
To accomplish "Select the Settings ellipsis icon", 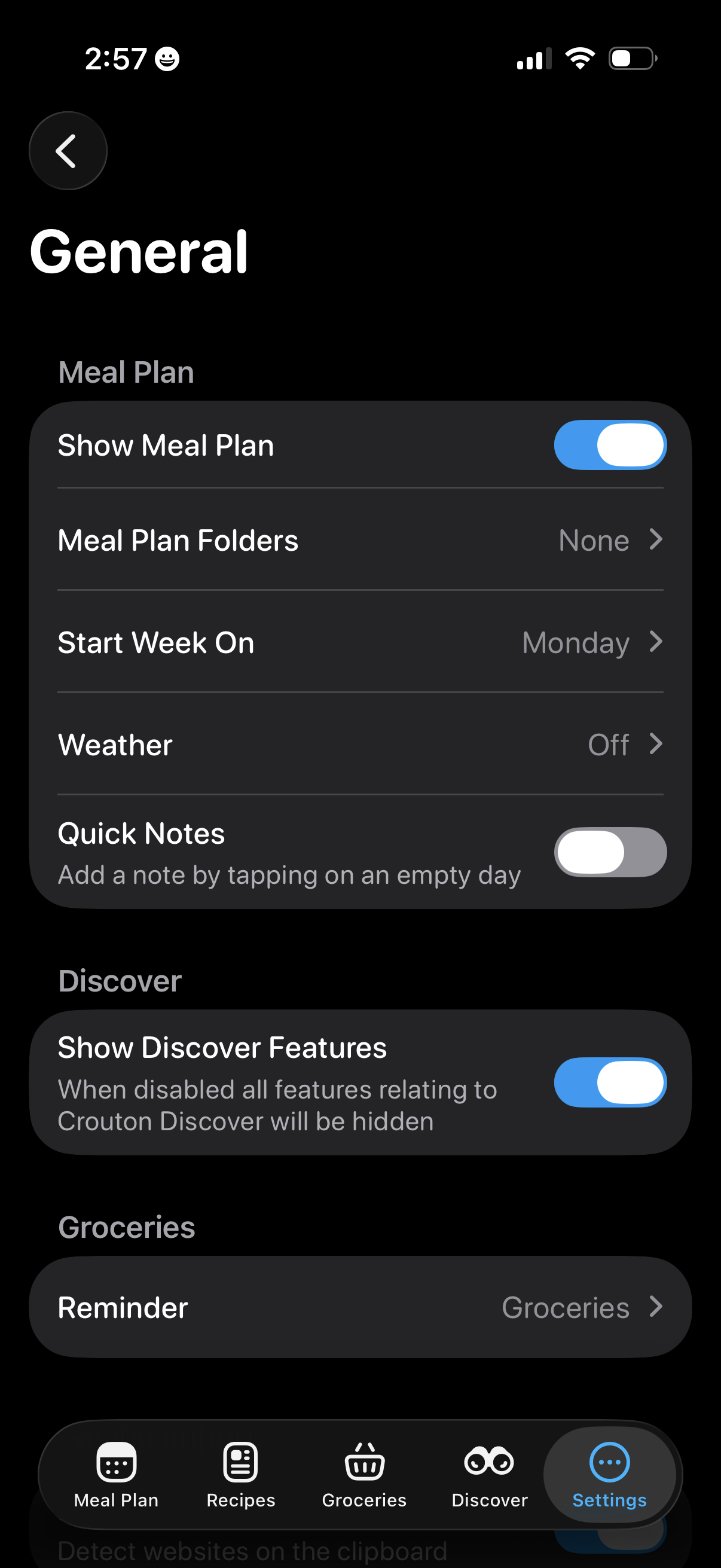I will tap(609, 1461).
